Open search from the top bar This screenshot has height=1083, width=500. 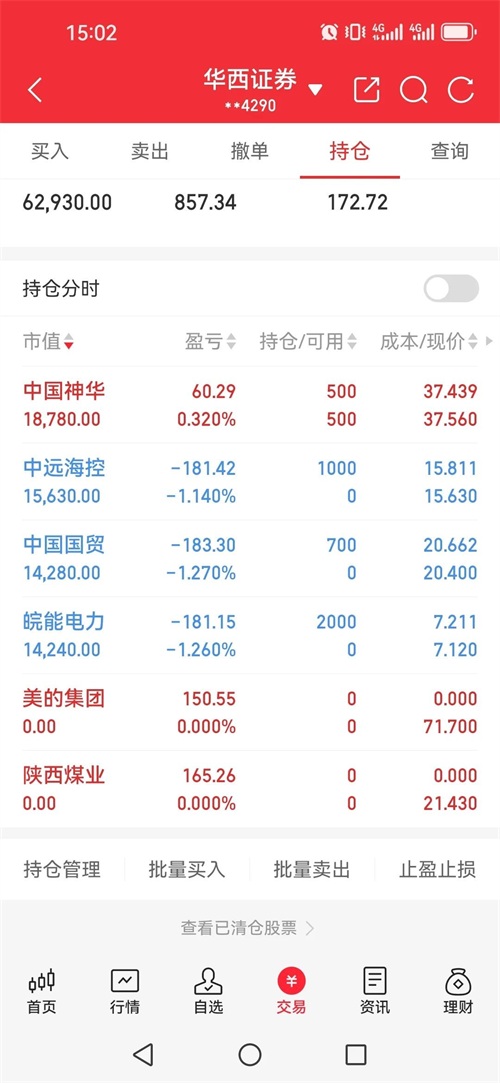tap(414, 90)
